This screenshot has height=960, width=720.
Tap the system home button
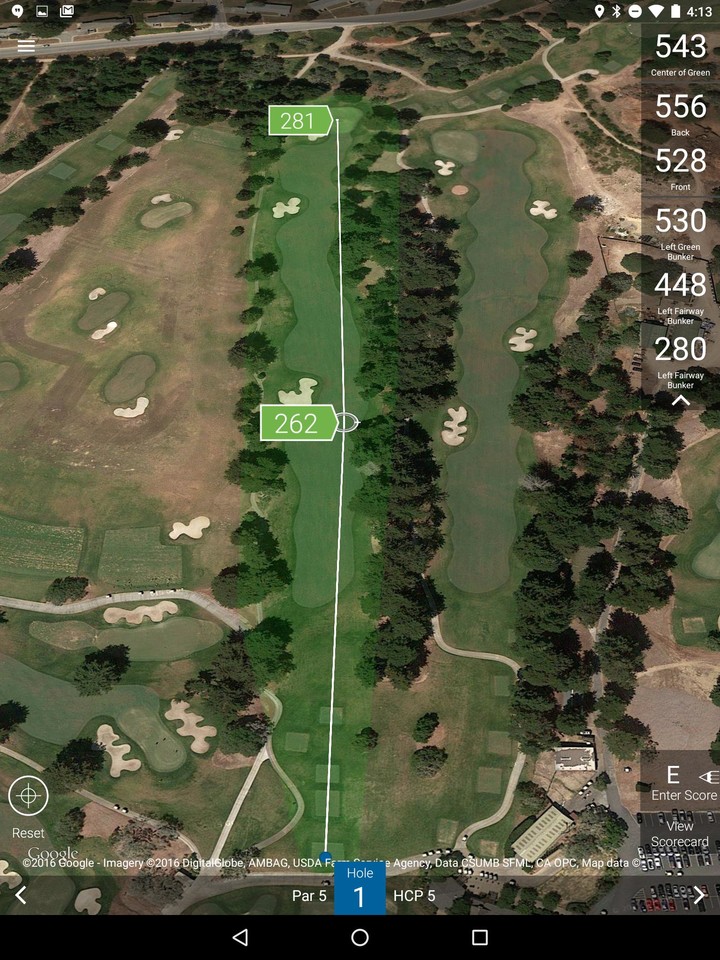coord(360,937)
